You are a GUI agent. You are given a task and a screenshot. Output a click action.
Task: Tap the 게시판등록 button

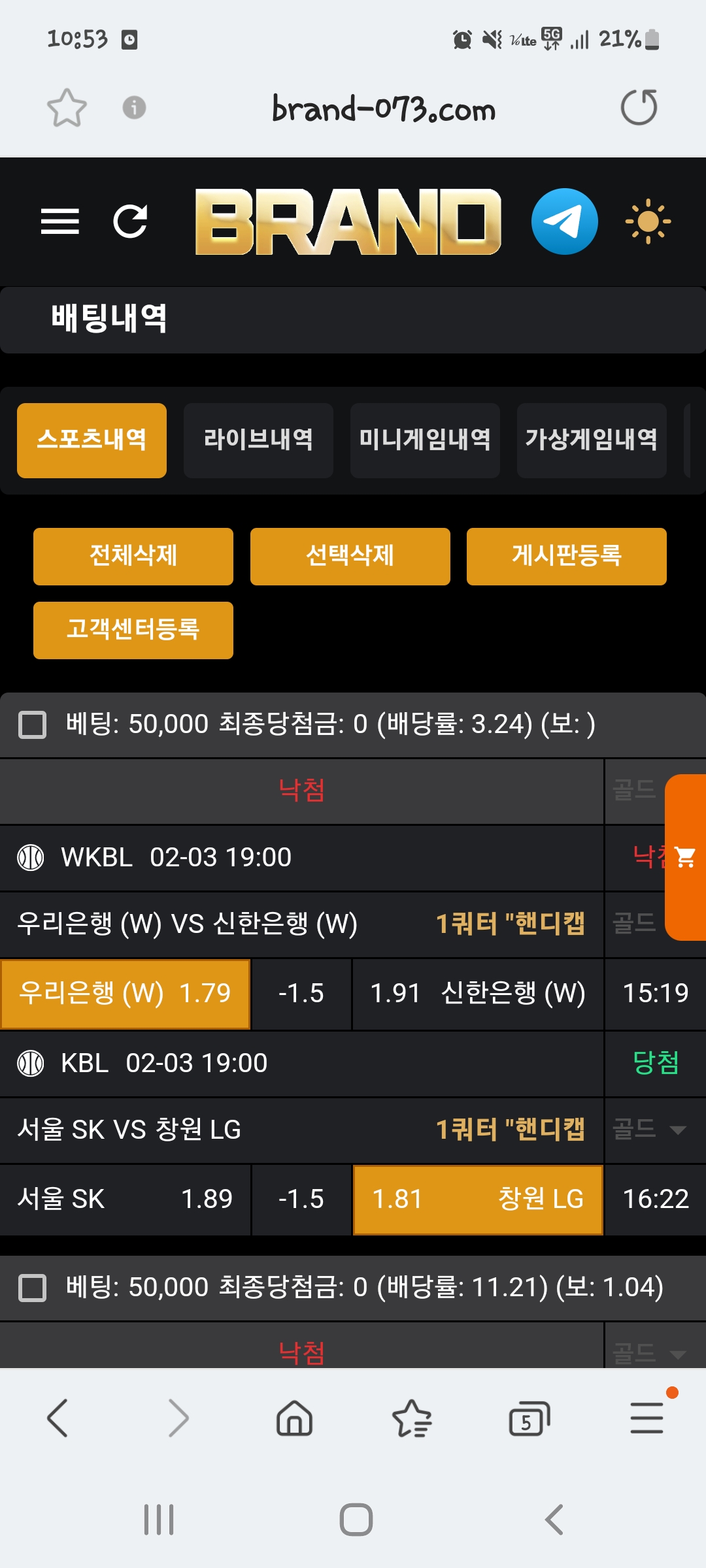click(567, 556)
